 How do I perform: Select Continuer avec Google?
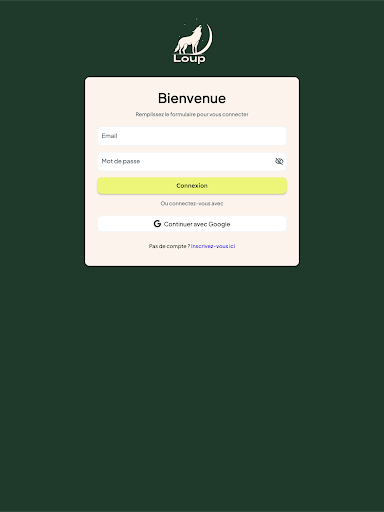[x=192, y=224]
